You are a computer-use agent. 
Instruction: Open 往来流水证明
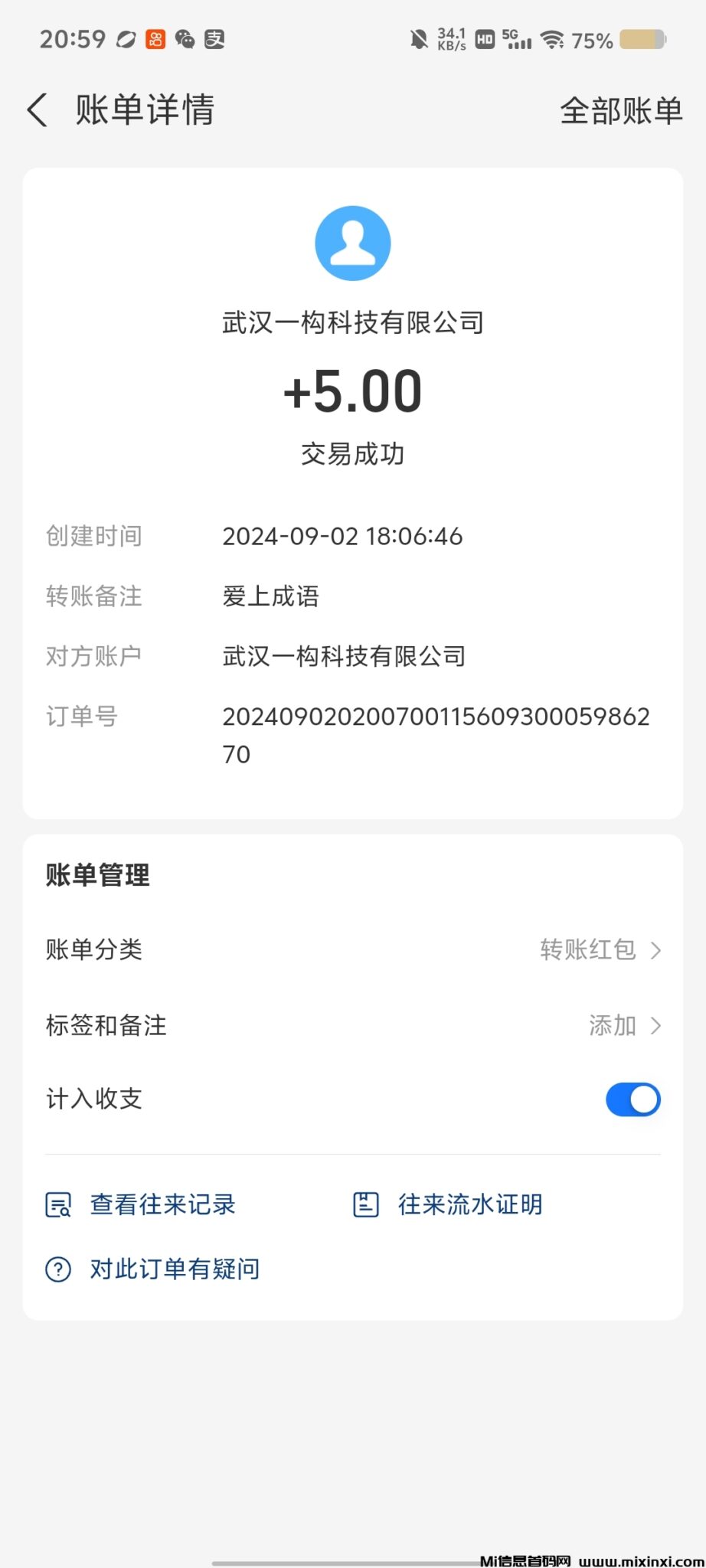[x=469, y=1204]
